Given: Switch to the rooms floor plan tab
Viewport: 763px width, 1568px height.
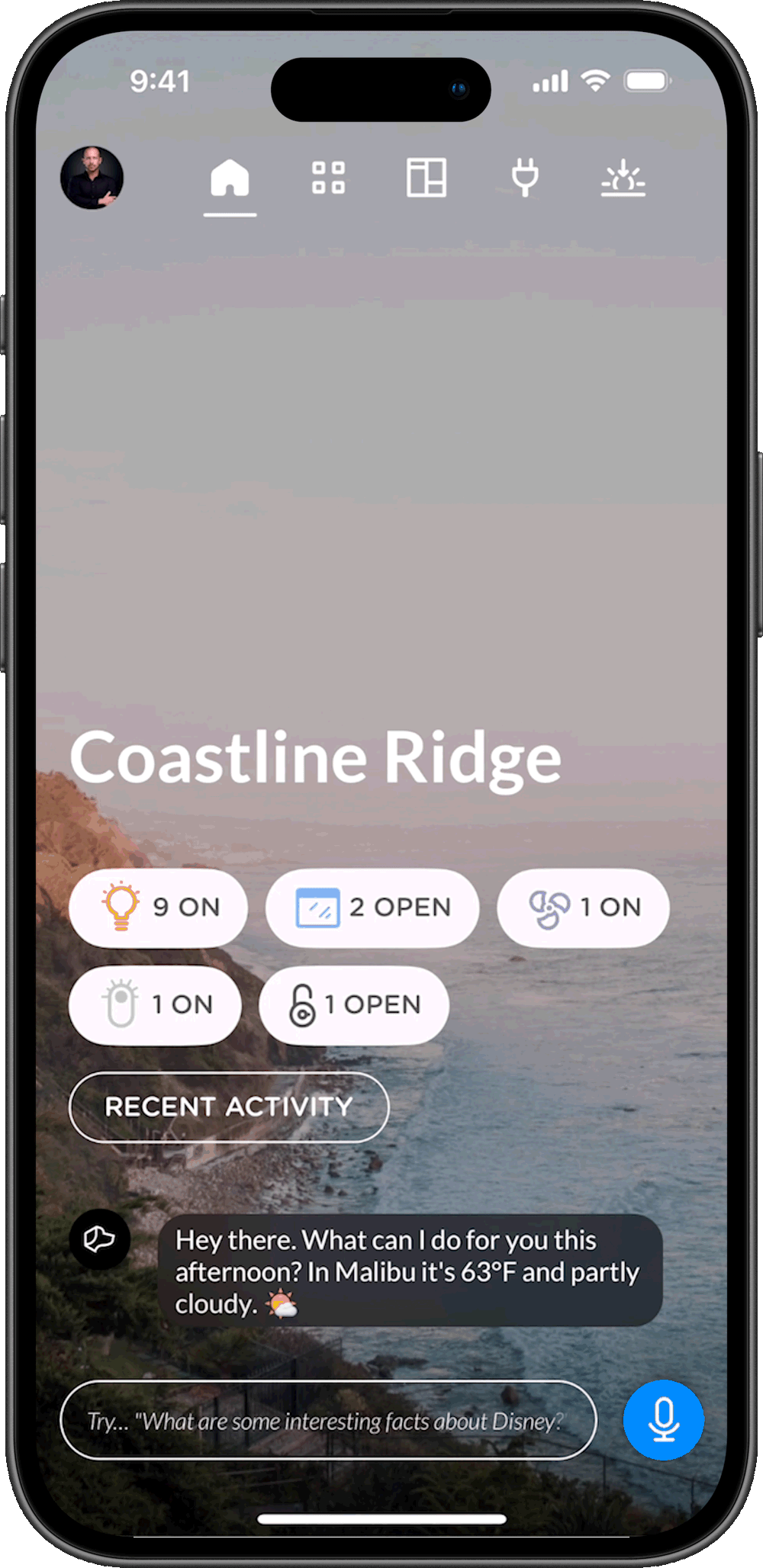Looking at the screenshot, I should tap(427, 178).
